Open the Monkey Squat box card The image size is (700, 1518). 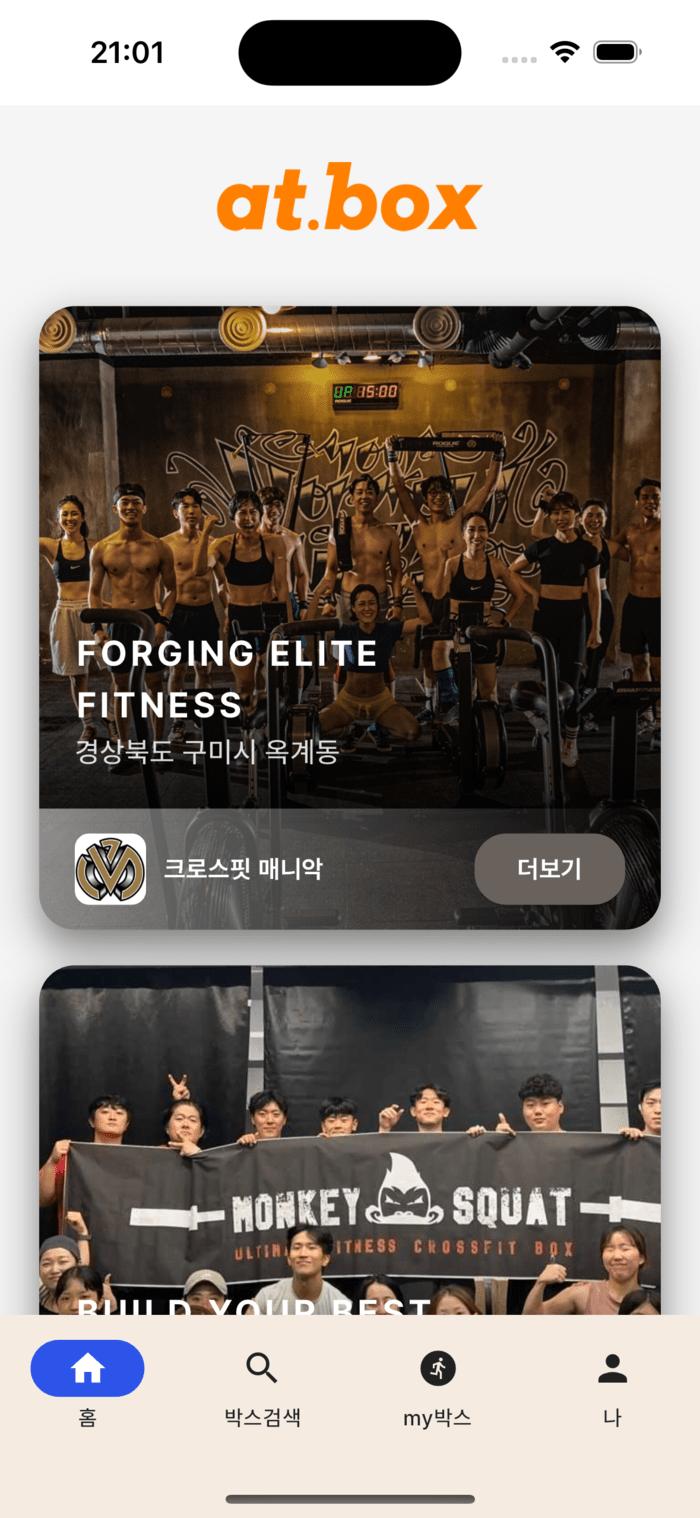pyautogui.click(x=349, y=1140)
